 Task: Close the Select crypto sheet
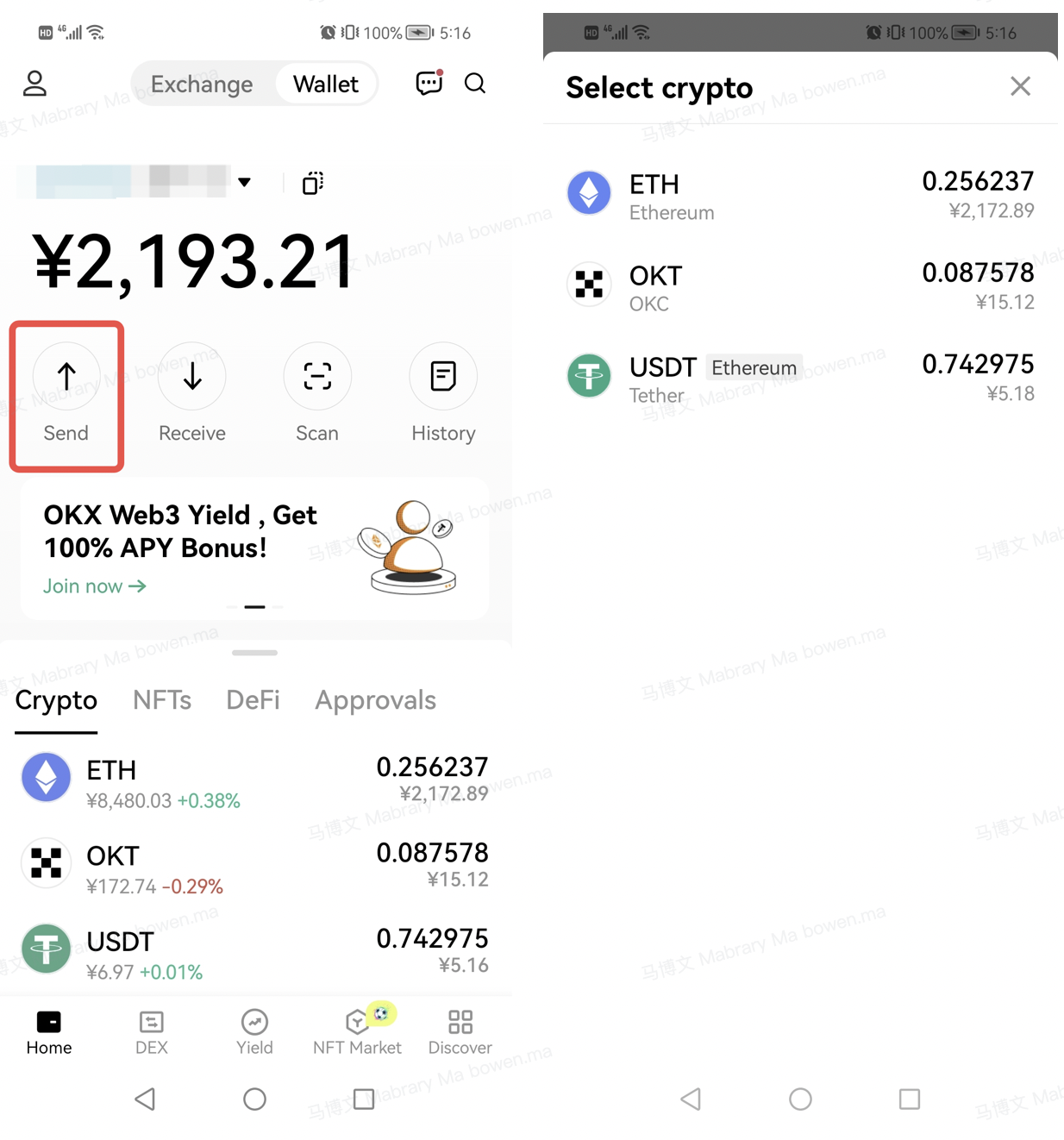[x=1020, y=86]
